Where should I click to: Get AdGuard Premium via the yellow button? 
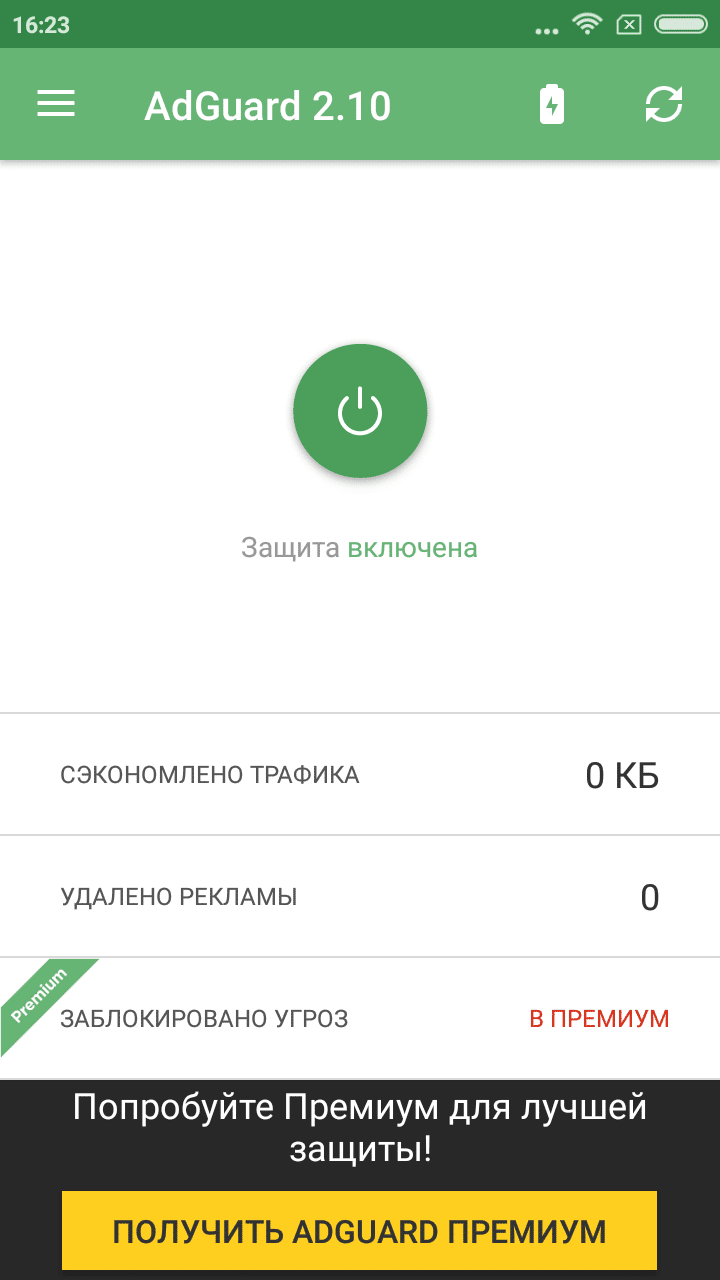359,1230
